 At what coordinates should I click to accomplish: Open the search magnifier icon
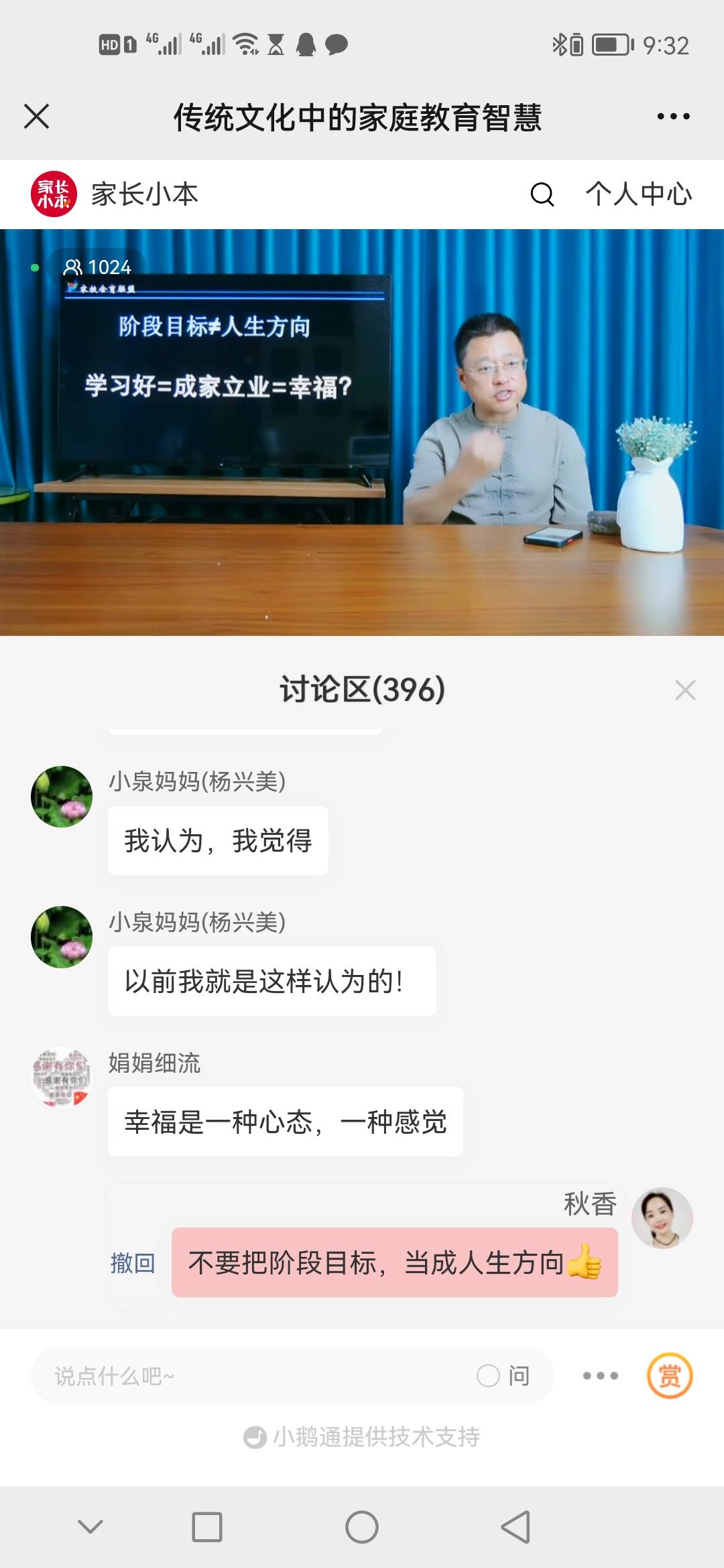(x=542, y=195)
